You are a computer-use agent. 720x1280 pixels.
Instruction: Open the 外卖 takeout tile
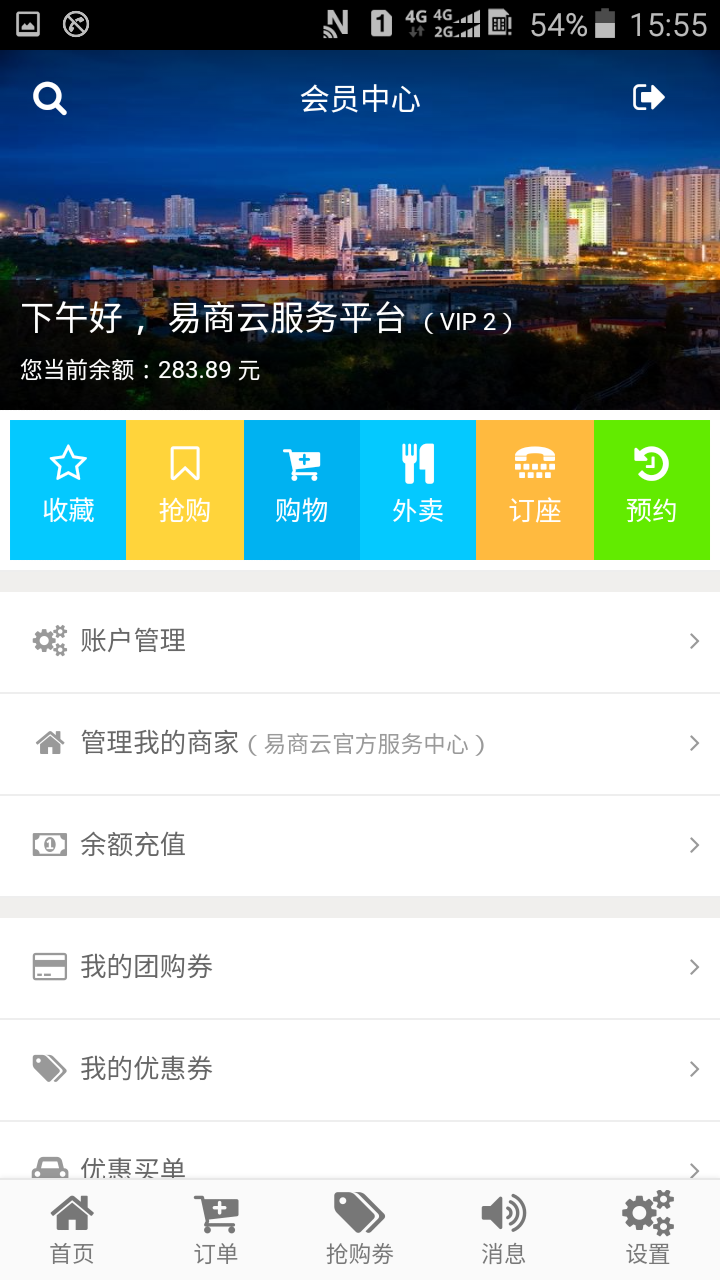tap(418, 489)
